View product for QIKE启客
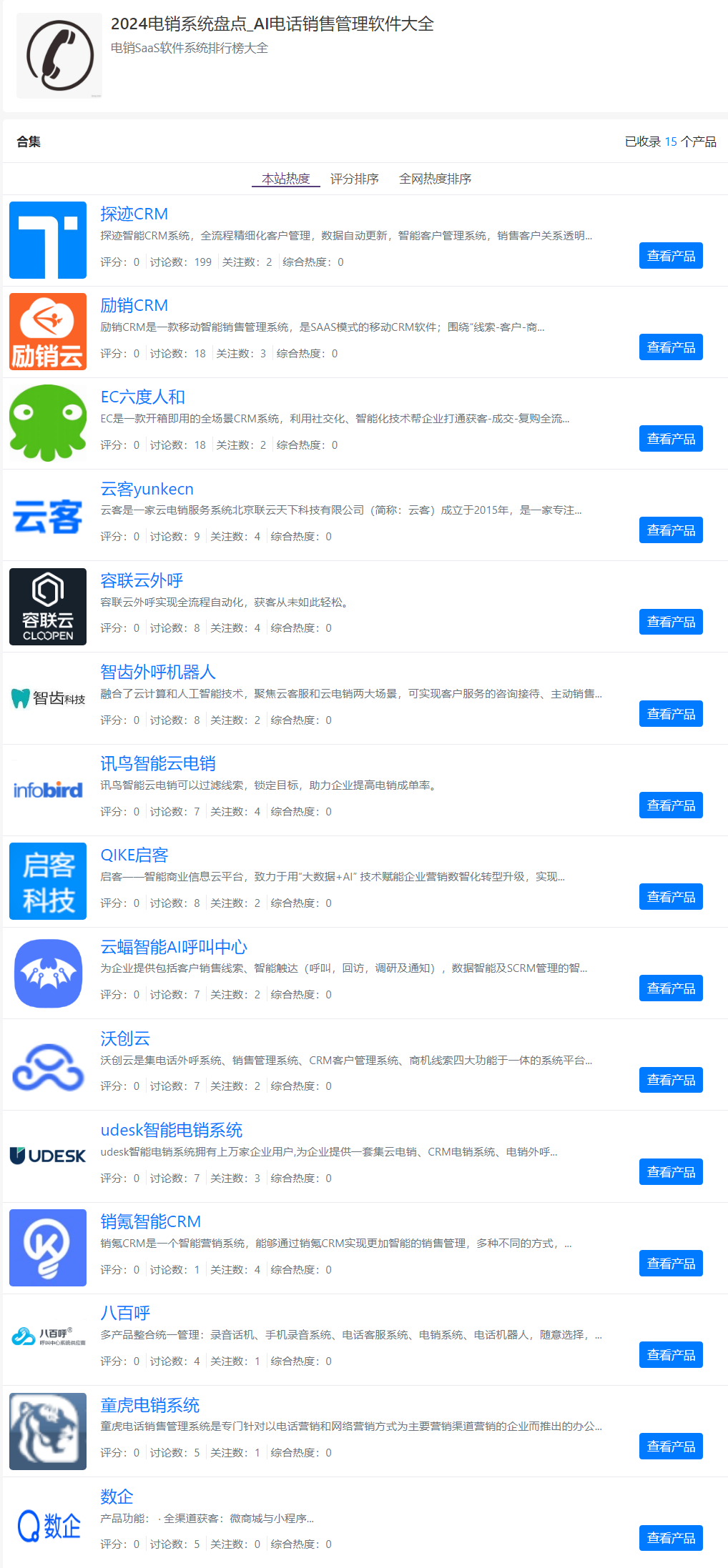This screenshot has width=728, height=1568. pyautogui.click(x=671, y=897)
